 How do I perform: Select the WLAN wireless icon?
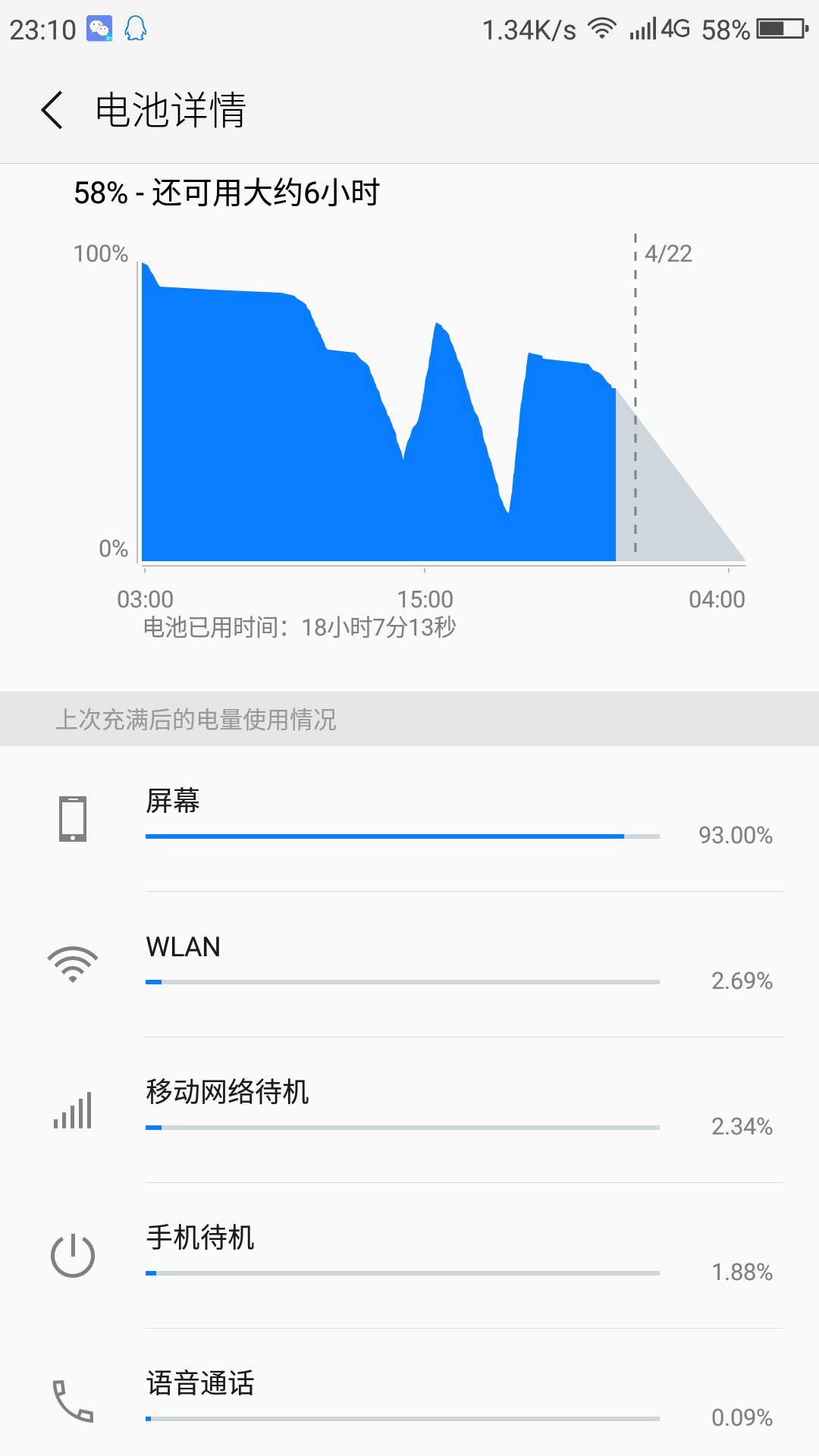[x=73, y=963]
